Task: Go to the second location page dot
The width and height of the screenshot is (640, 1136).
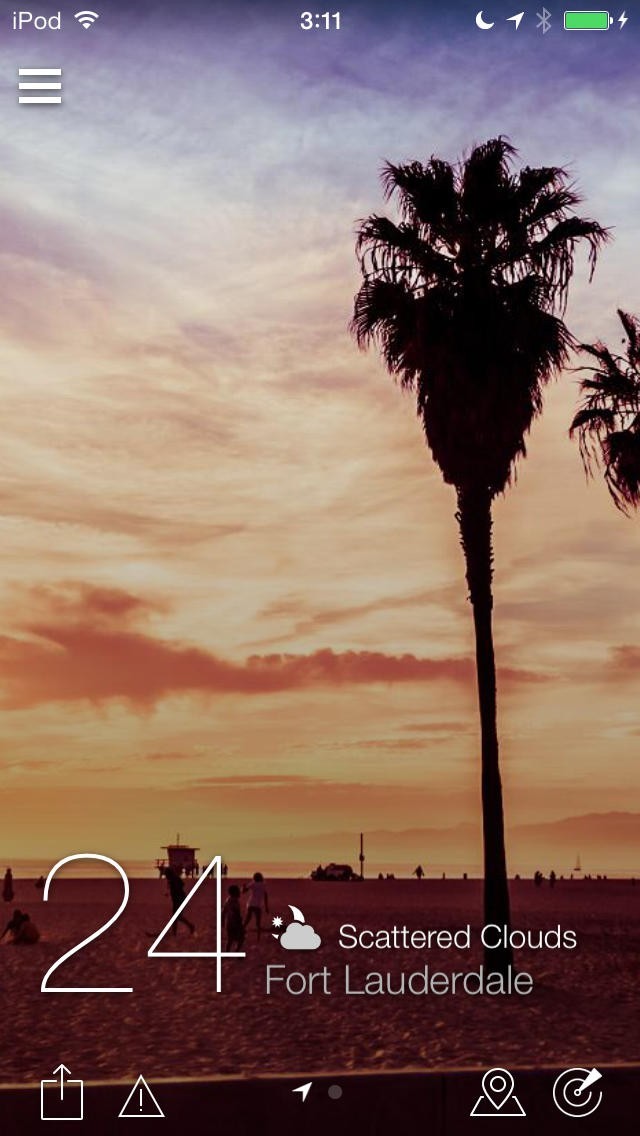Action: pyautogui.click(x=335, y=1091)
